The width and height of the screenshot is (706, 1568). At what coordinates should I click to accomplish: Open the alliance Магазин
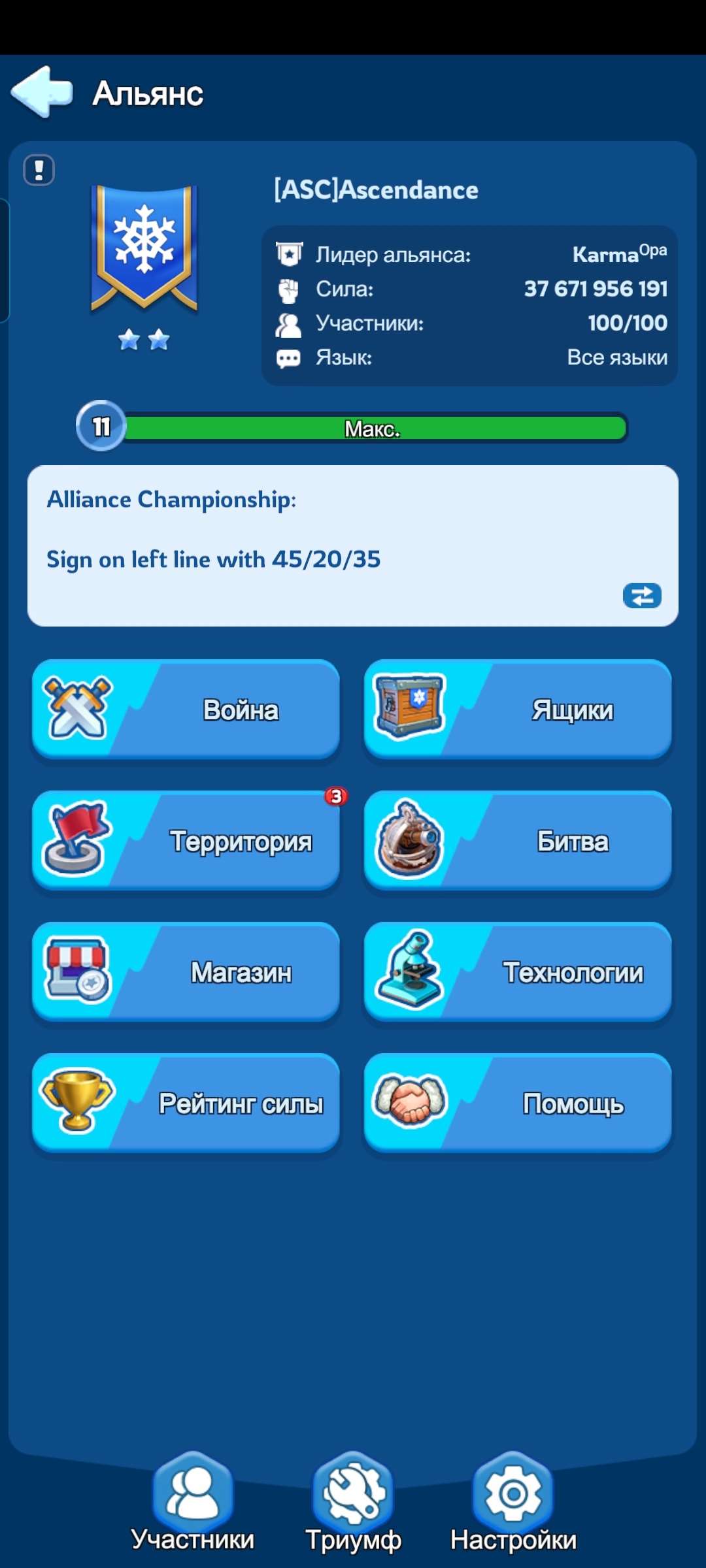coord(186,973)
